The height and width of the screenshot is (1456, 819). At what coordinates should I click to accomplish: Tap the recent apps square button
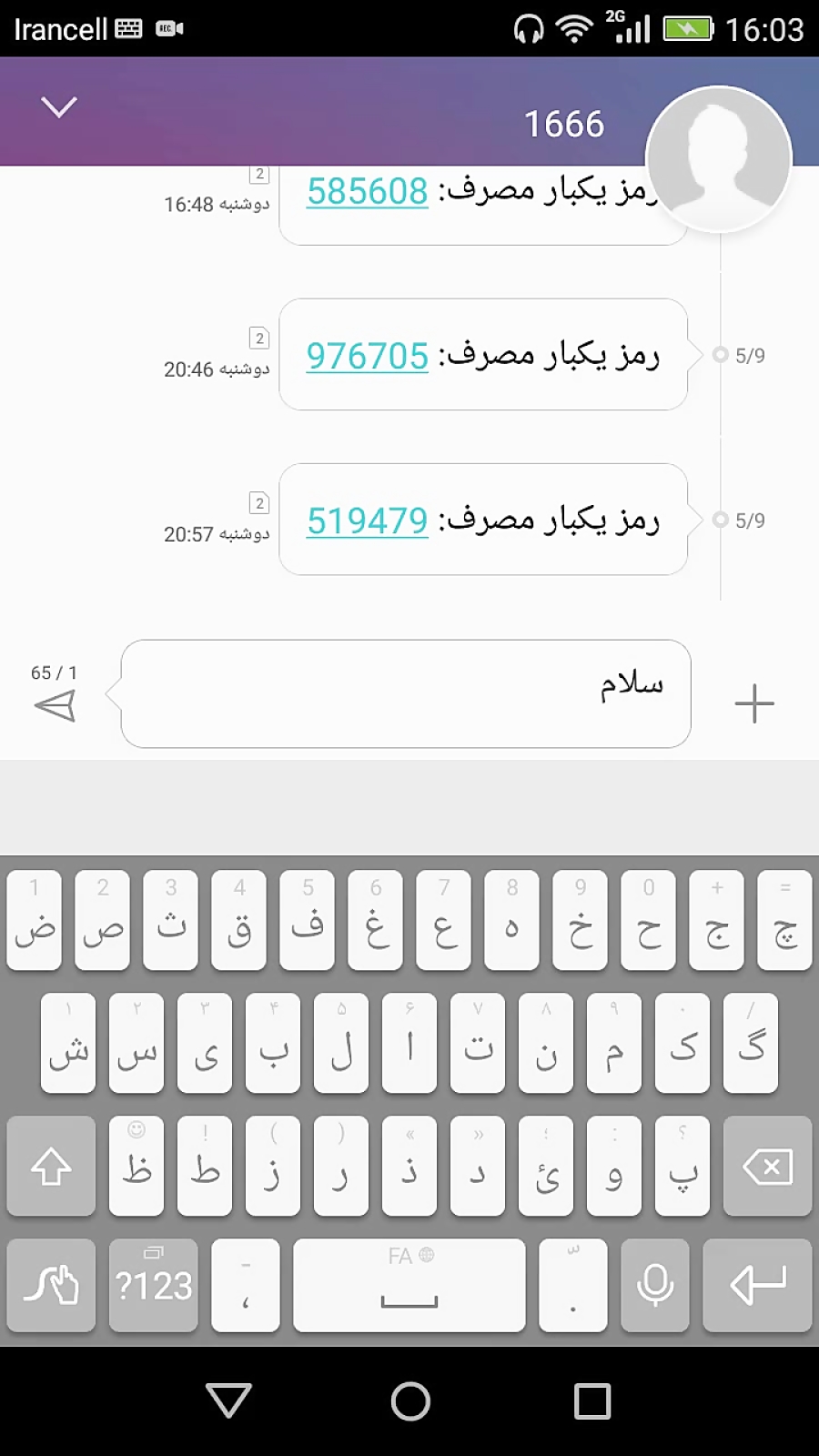591,1402
